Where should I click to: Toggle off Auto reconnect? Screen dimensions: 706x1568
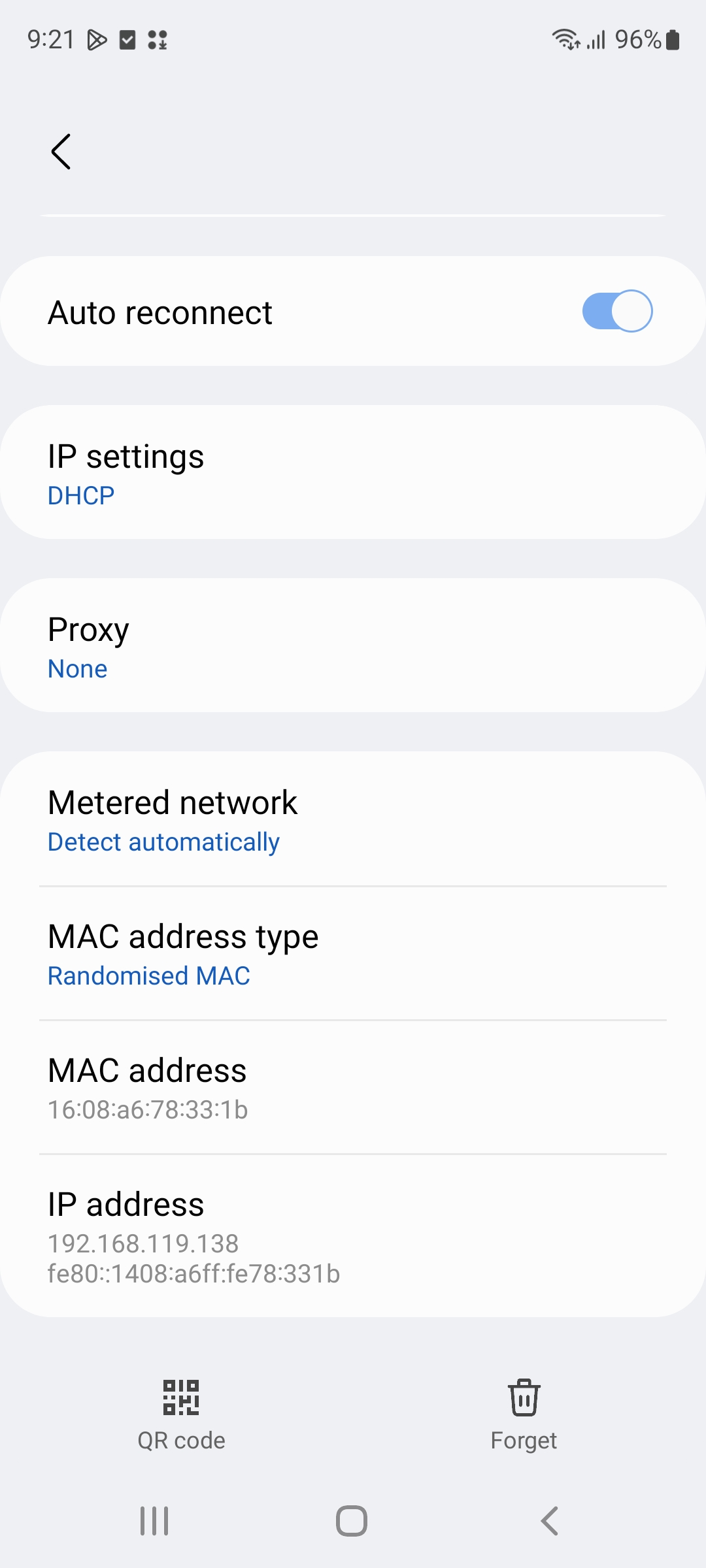tap(617, 311)
